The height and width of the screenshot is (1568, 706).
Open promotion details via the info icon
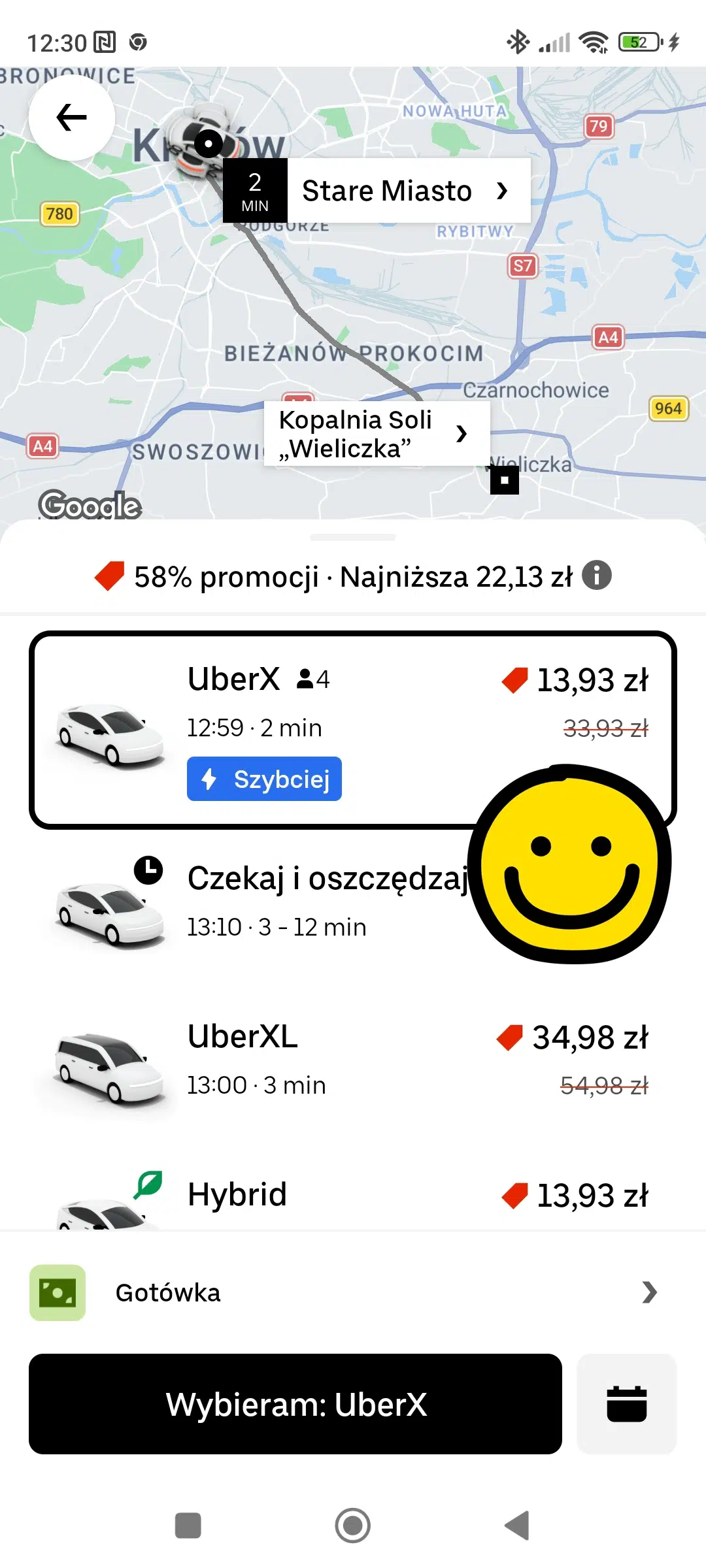[x=598, y=576]
